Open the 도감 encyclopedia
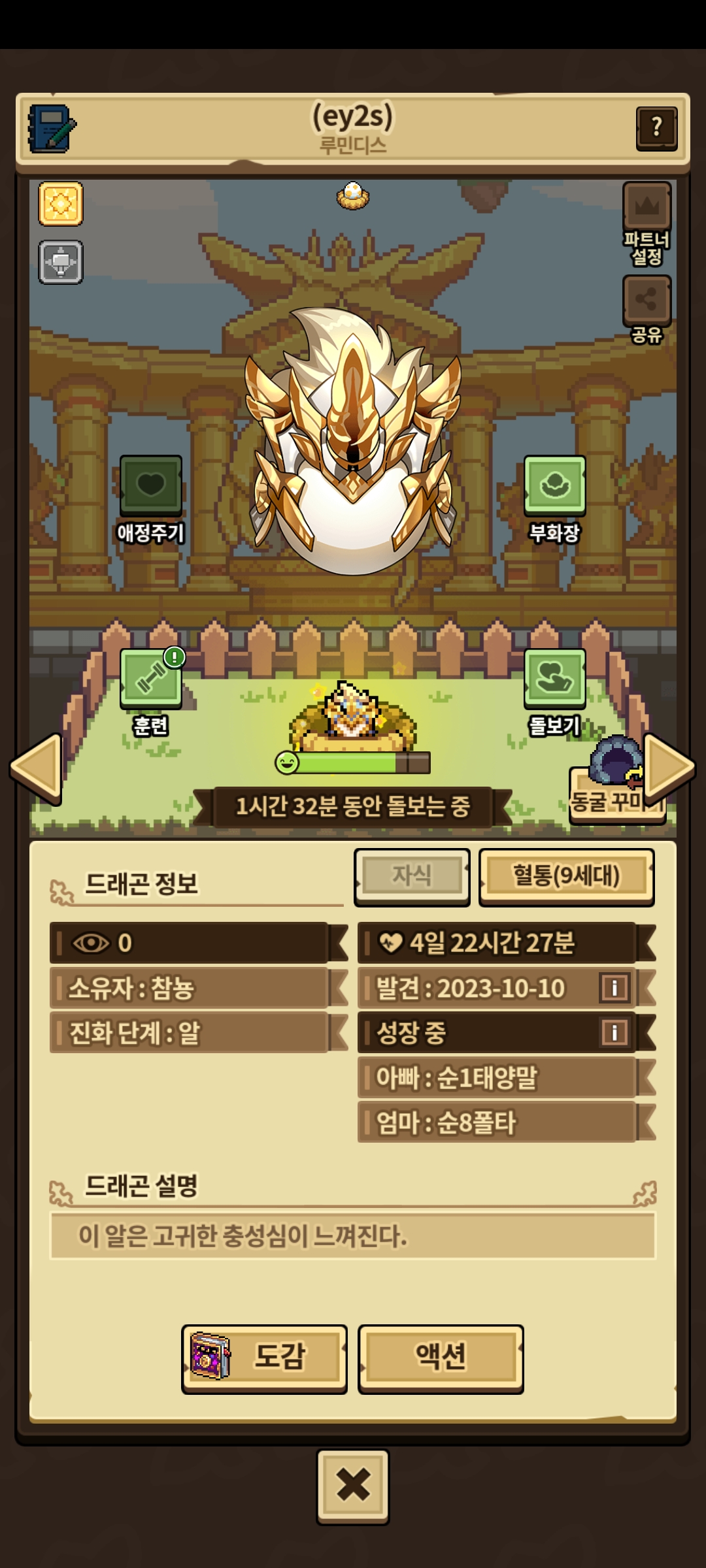Image resolution: width=706 pixels, height=1568 pixels. tap(264, 1359)
